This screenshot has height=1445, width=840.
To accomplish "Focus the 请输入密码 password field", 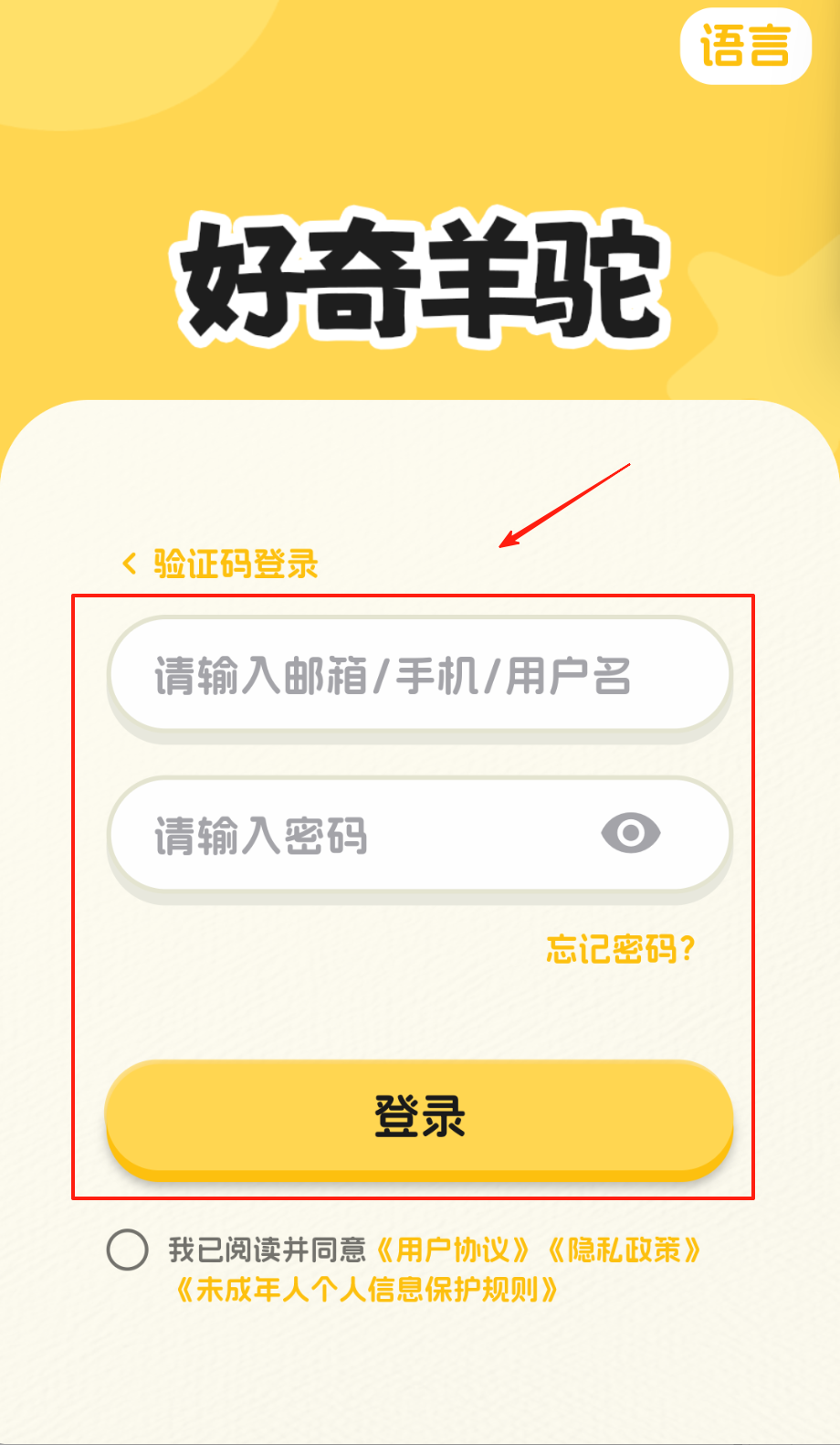I will [x=365, y=835].
